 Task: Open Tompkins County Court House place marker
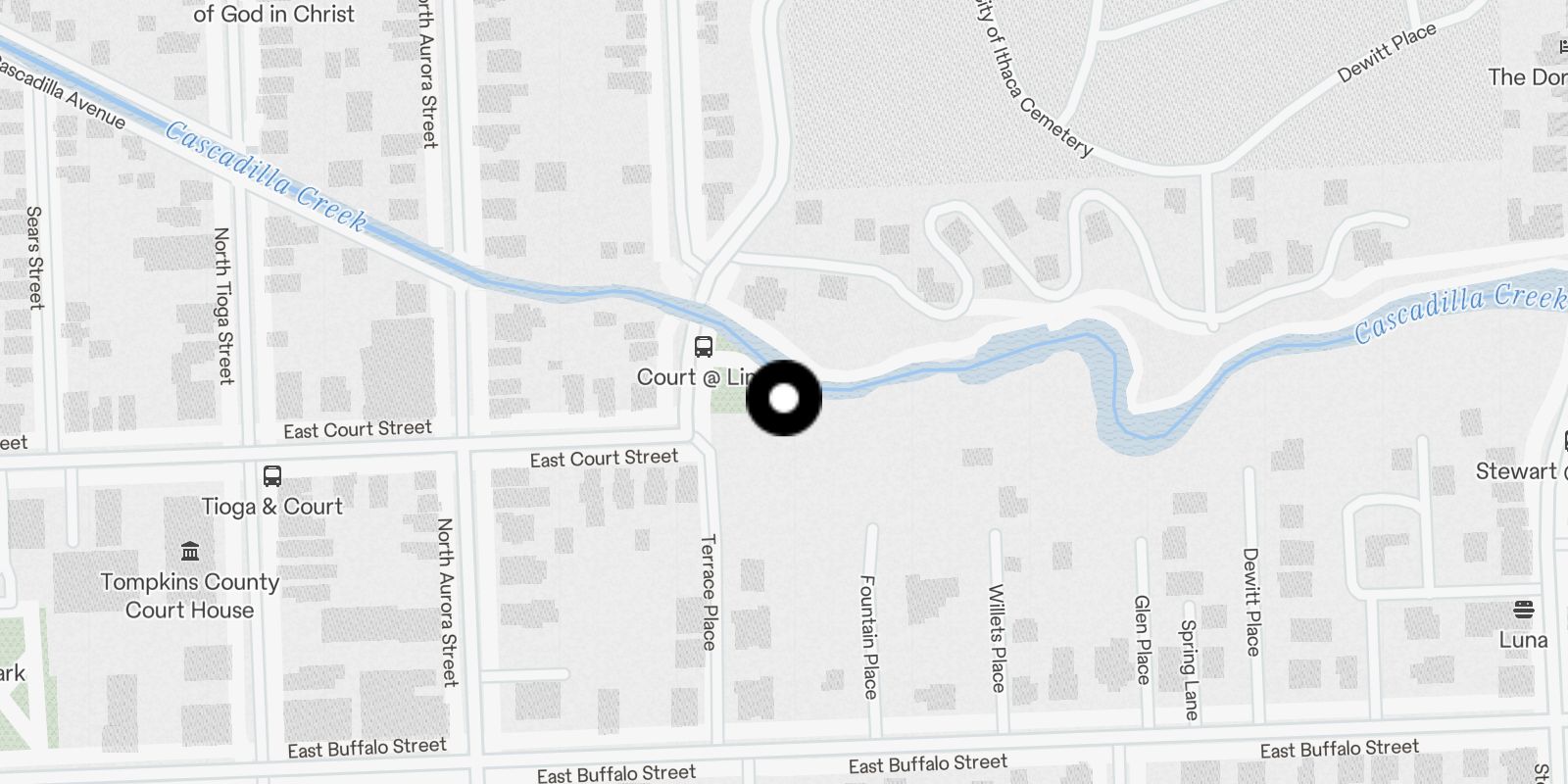pos(190,552)
